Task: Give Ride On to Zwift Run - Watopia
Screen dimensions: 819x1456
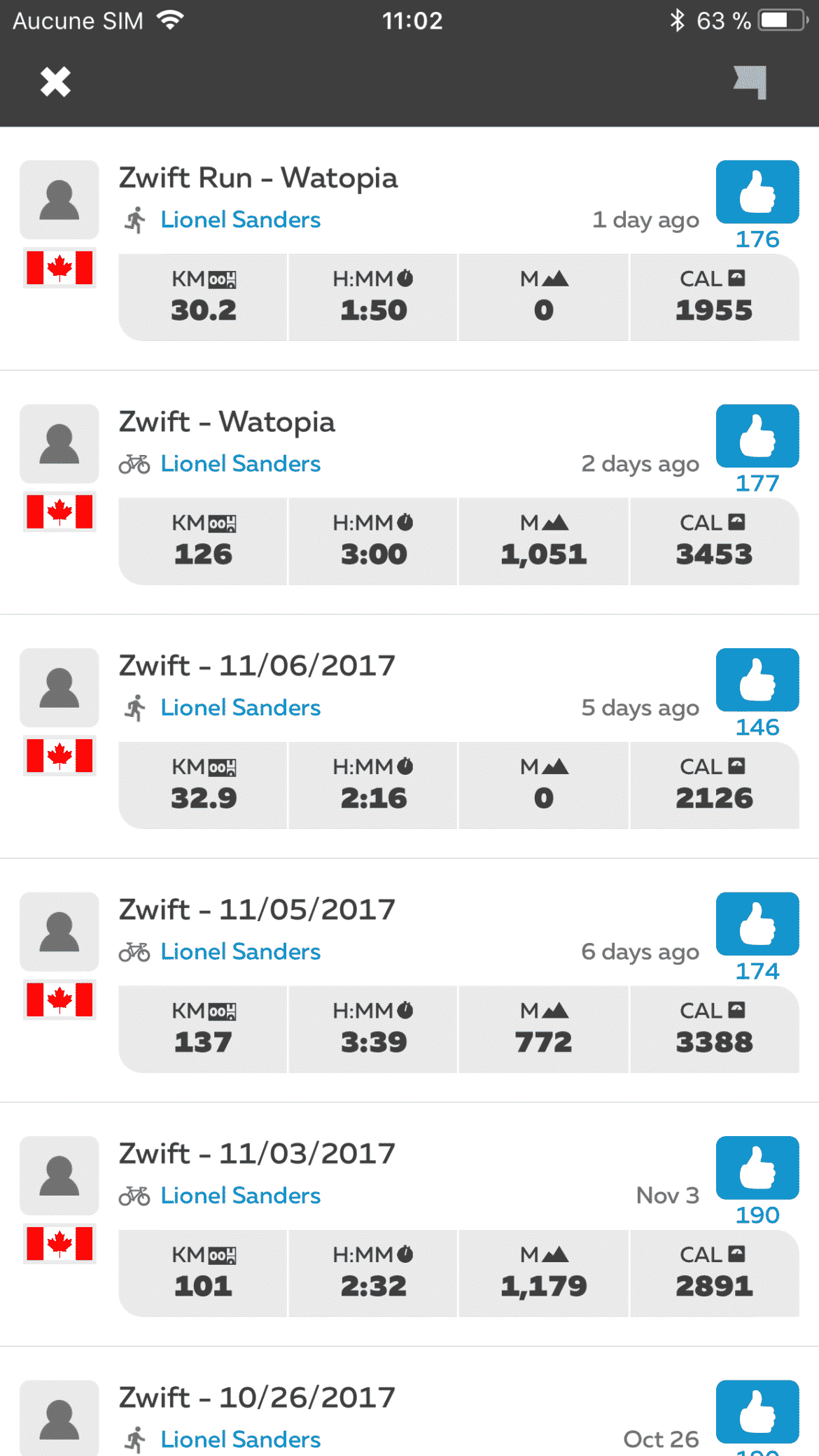Action: [757, 192]
